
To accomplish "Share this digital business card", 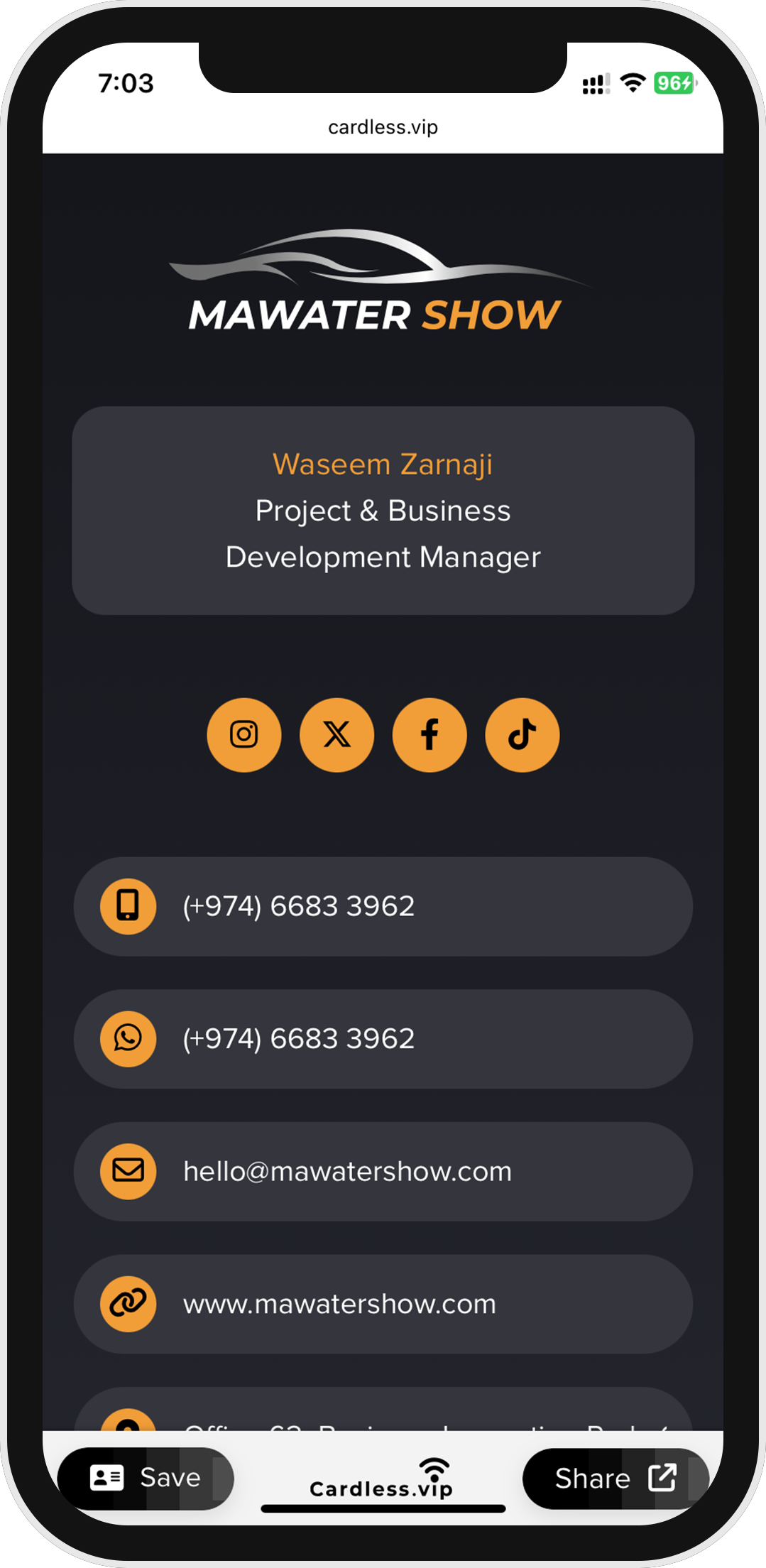I will tap(615, 1478).
